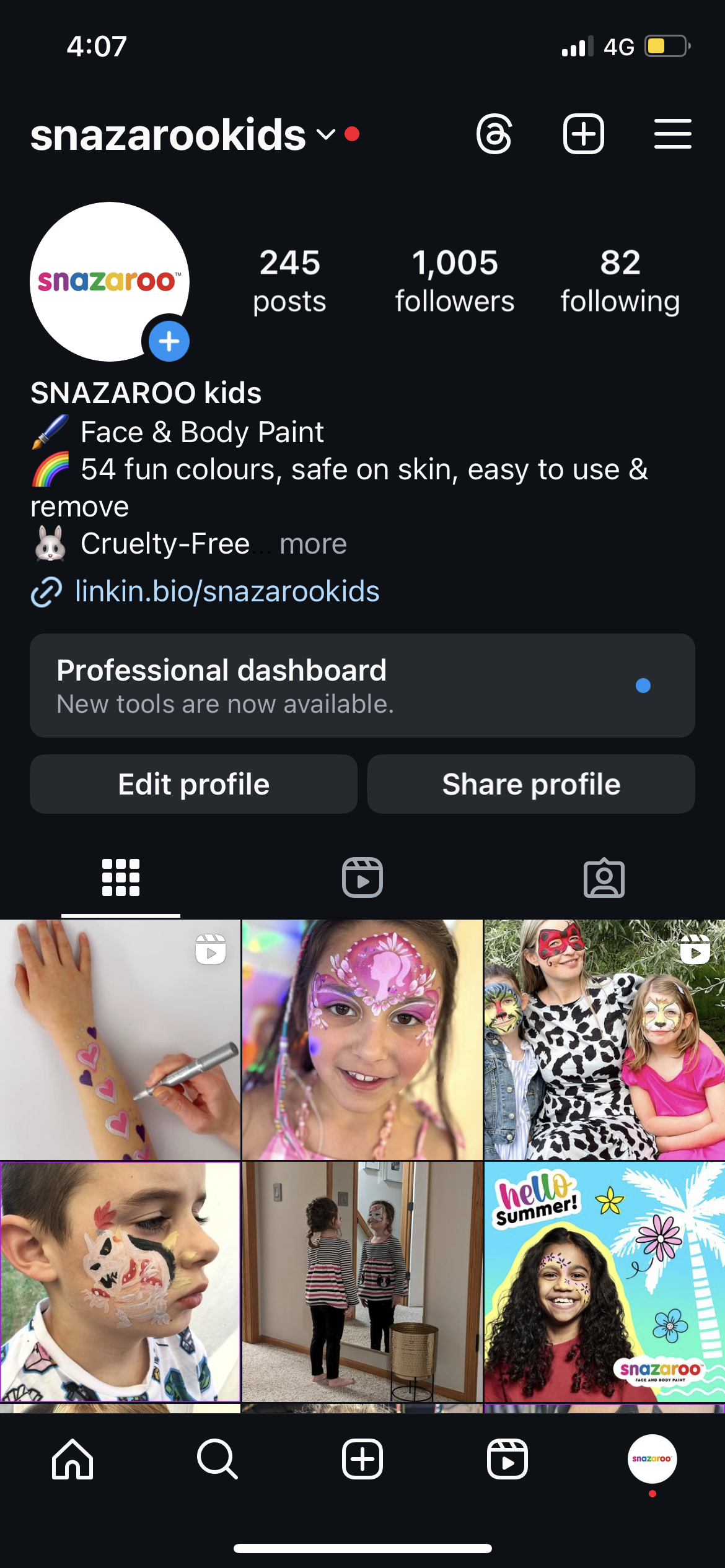This screenshot has height=1568, width=725.
Task: Tap Share profile
Action: click(x=531, y=784)
